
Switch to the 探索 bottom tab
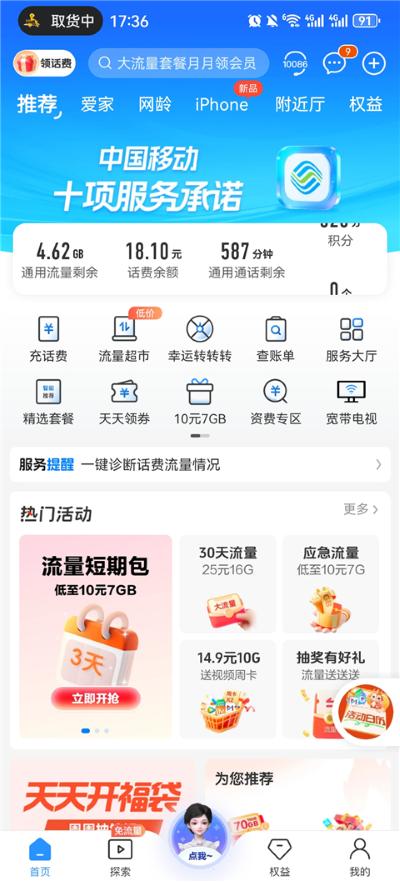coord(120,856)
